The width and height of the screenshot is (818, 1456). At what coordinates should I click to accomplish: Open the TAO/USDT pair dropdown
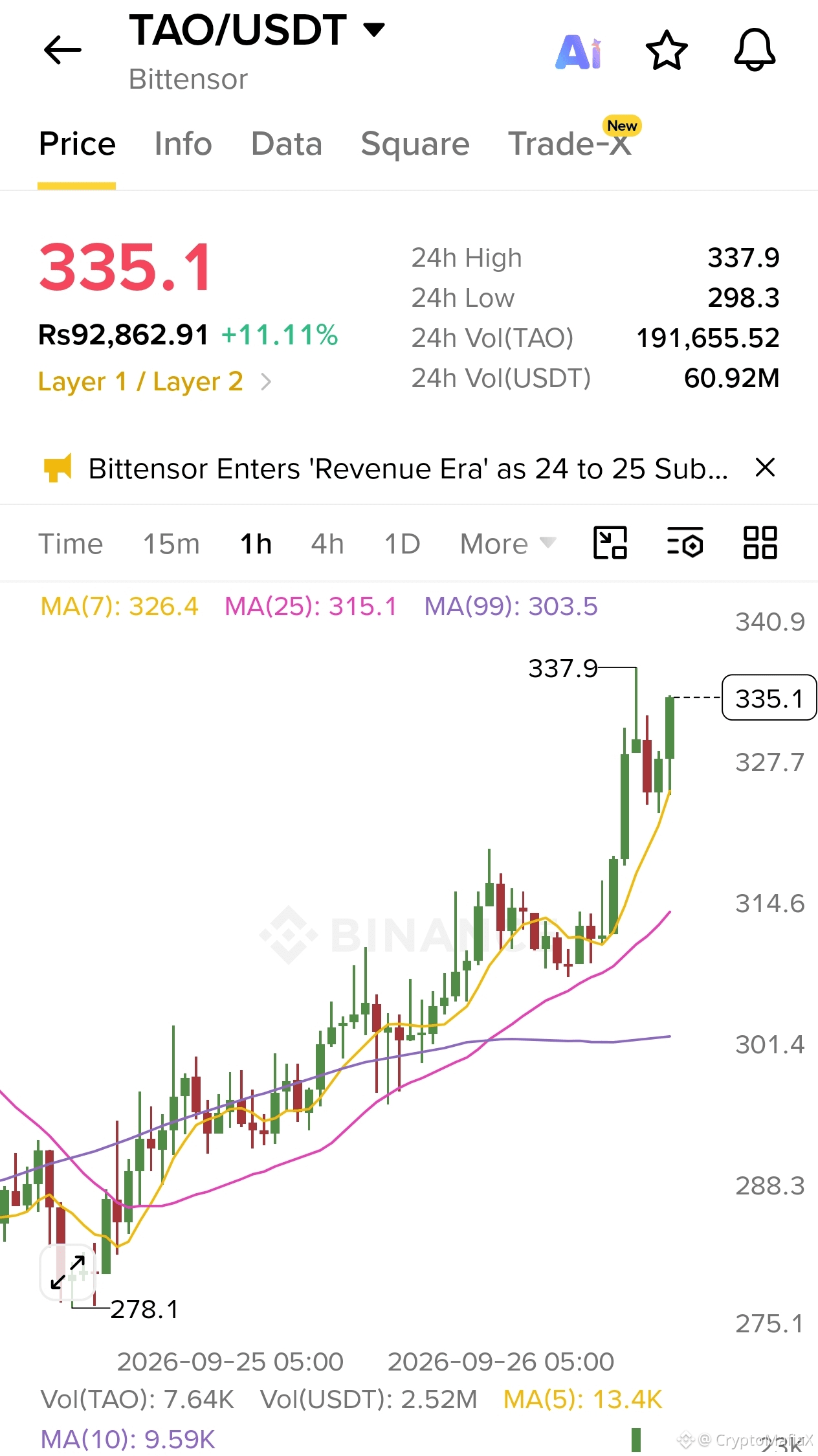257,30
